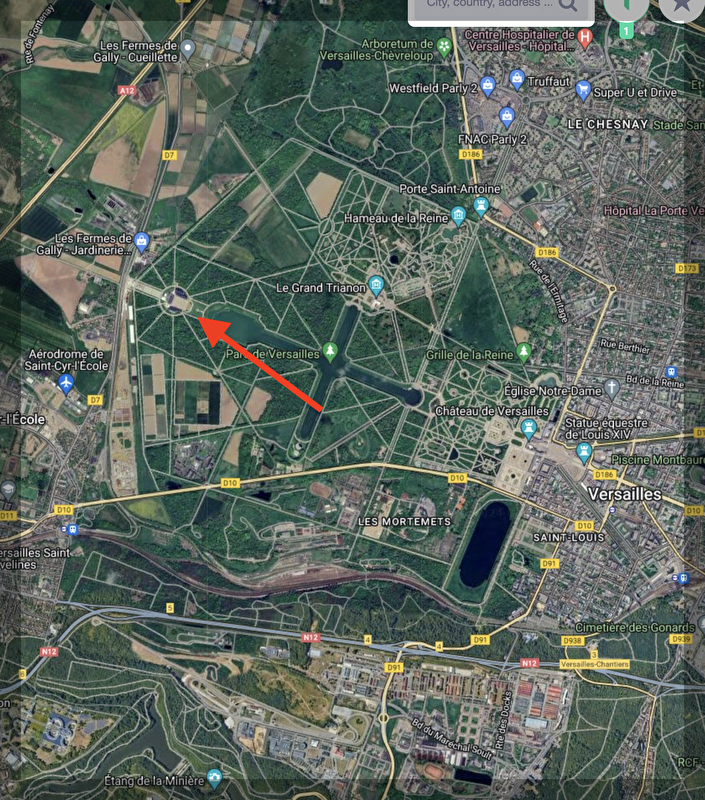Open Arboretum de Versailles-Chèvreloup marker
The width and height of the screenshot is (705, 800).
(444, 45)
